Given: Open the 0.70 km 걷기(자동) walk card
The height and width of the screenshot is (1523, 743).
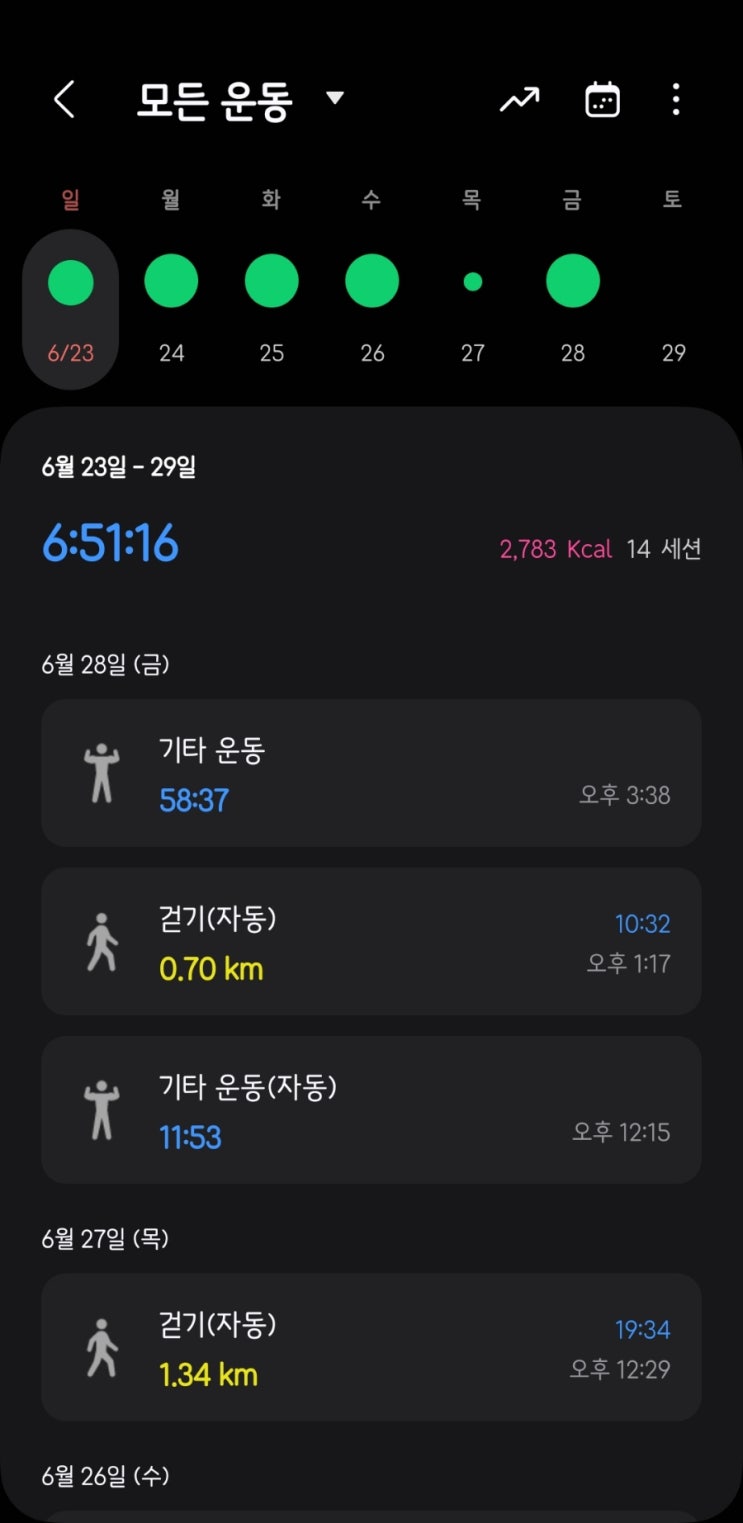Looking at the screenshot, I should tap(371, 941).
